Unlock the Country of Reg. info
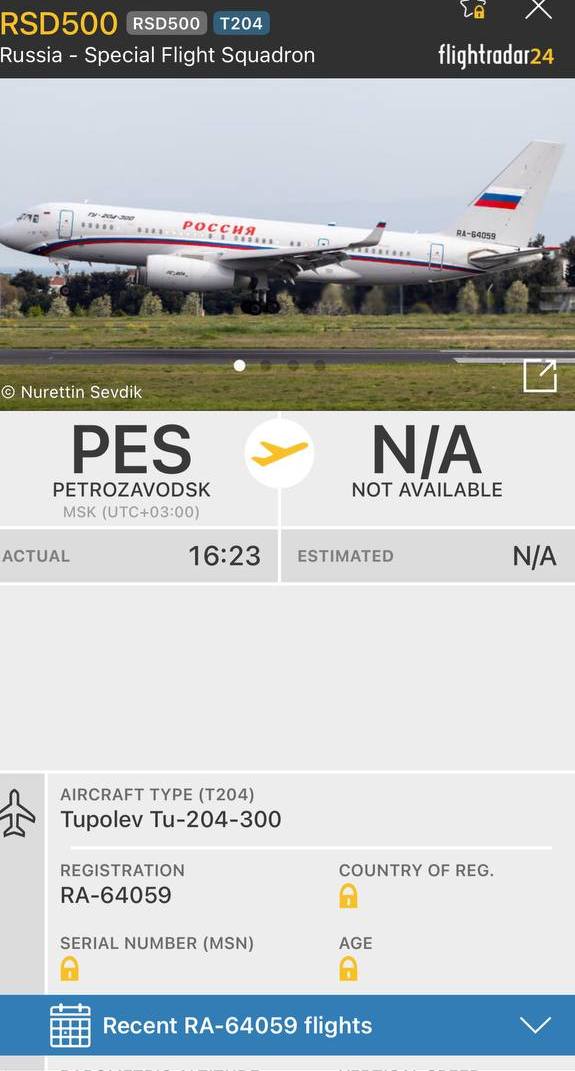This screenshot has width=575, height=1071. [x=348, y=896]
